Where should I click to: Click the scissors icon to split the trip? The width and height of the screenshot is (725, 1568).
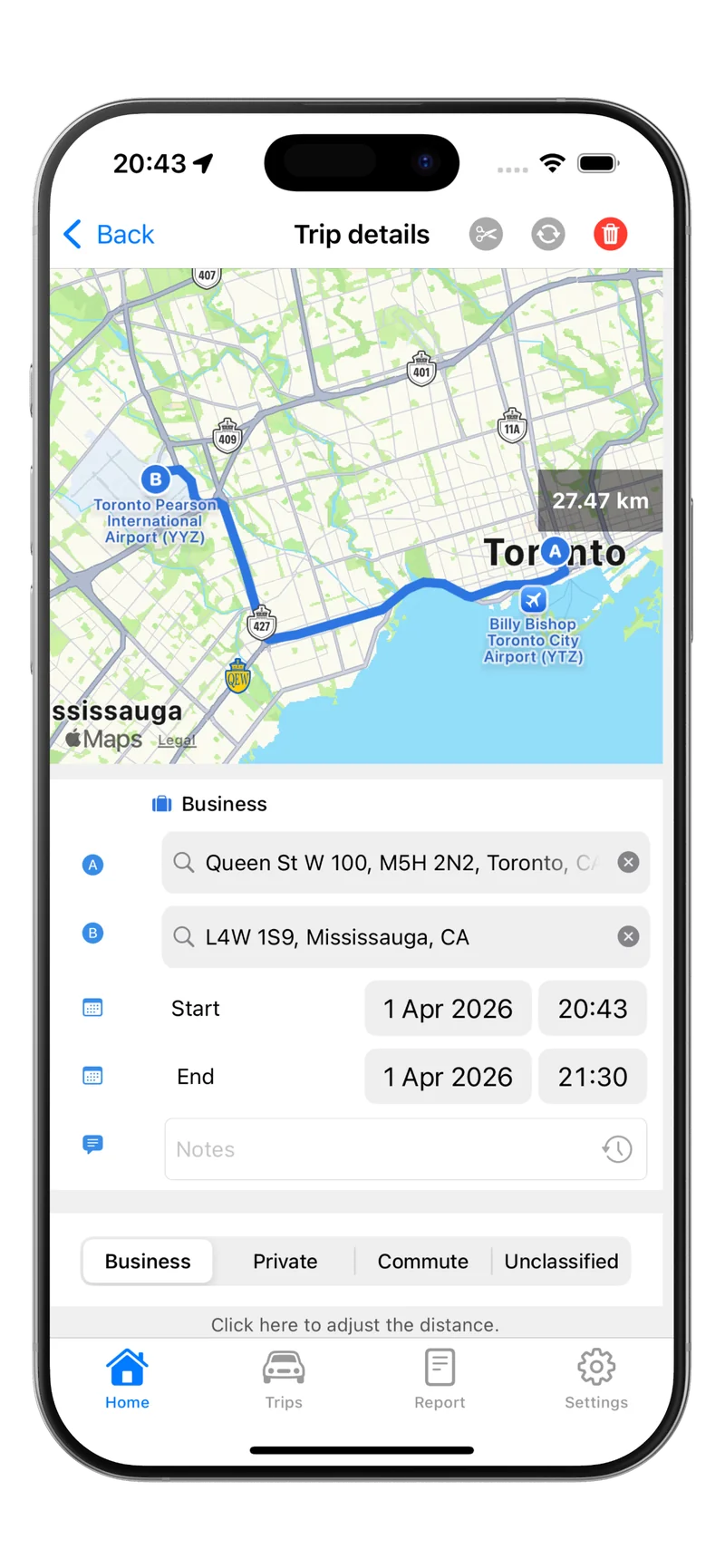pyautogui.click(x=486, y=234)
